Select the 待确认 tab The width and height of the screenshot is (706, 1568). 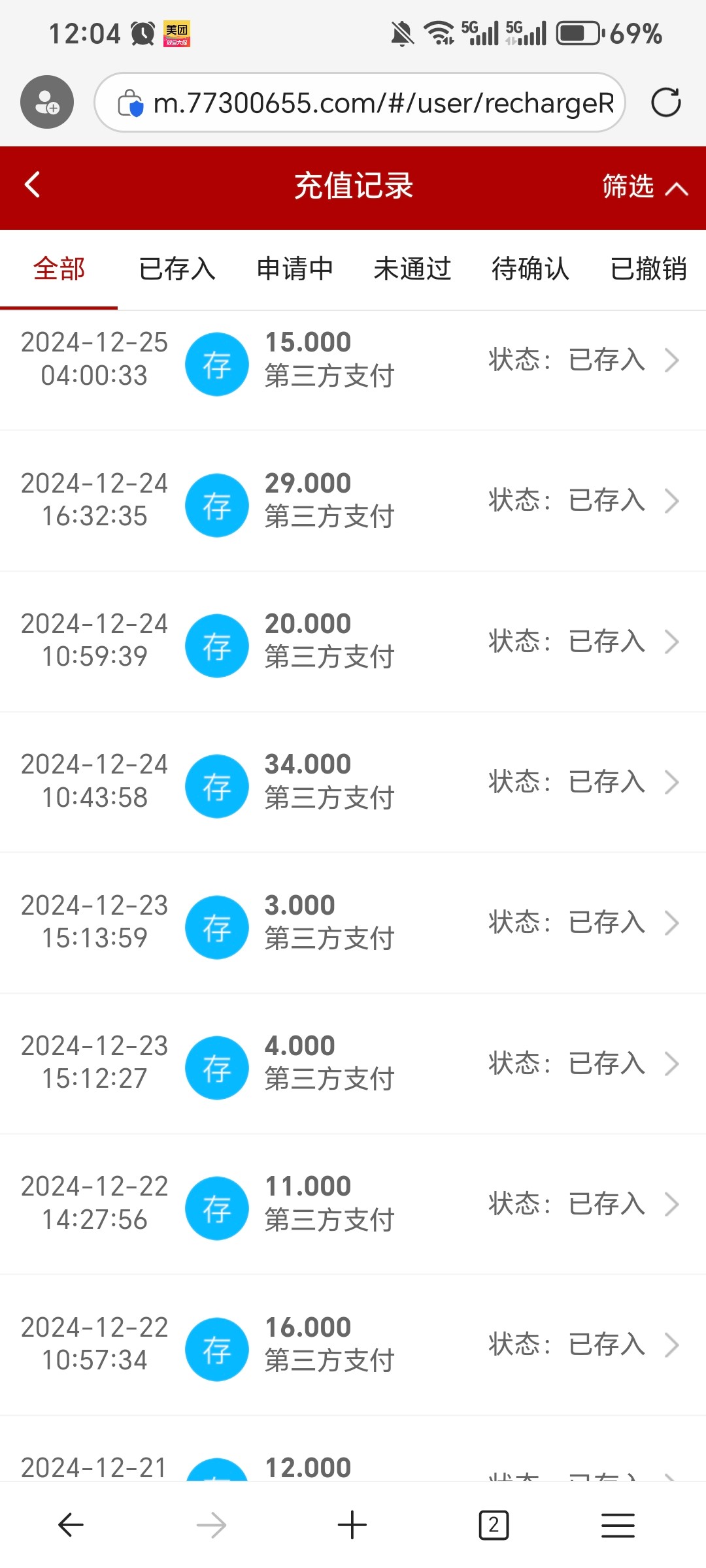pos(530,269)
